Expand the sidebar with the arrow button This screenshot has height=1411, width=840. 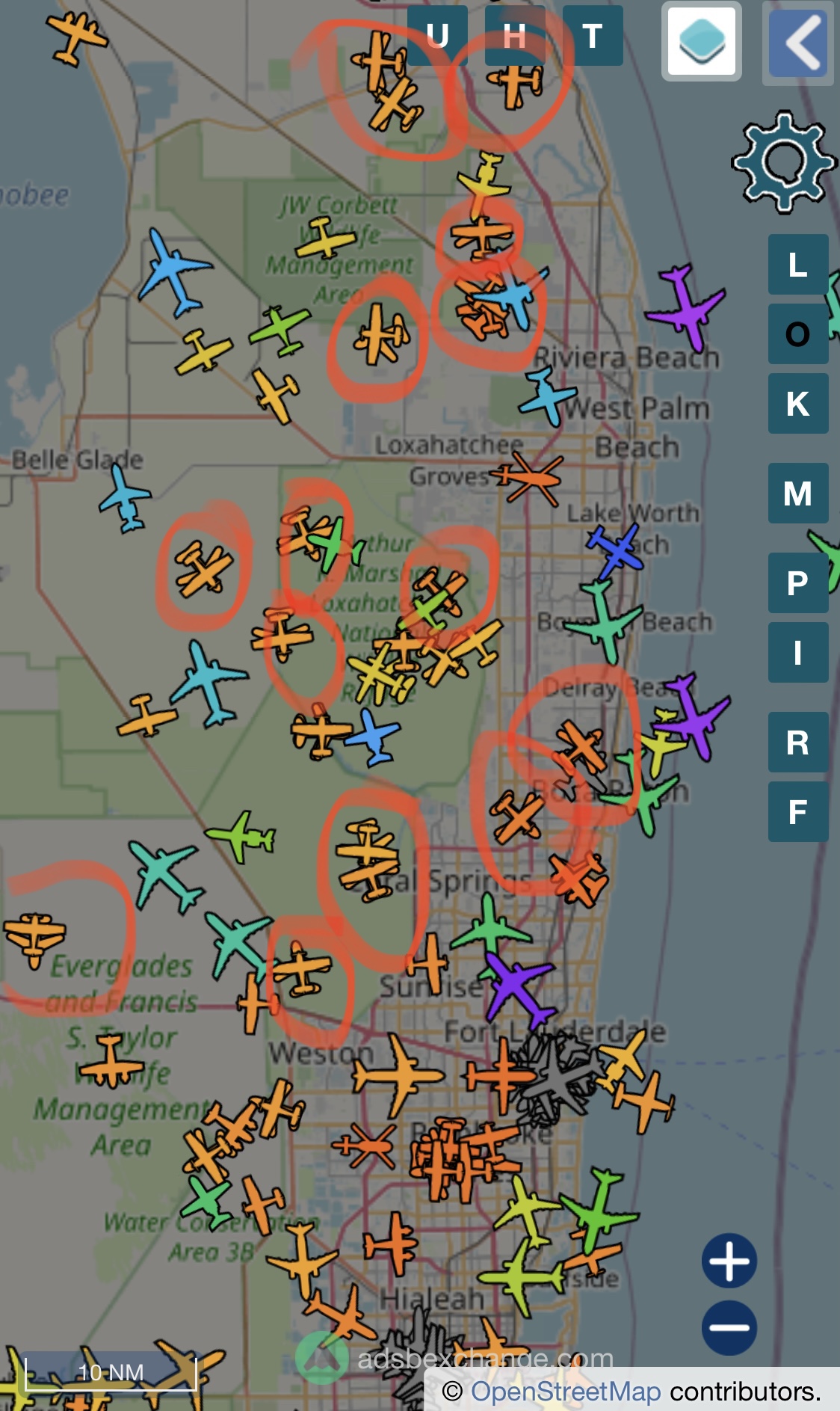point(798,43)
